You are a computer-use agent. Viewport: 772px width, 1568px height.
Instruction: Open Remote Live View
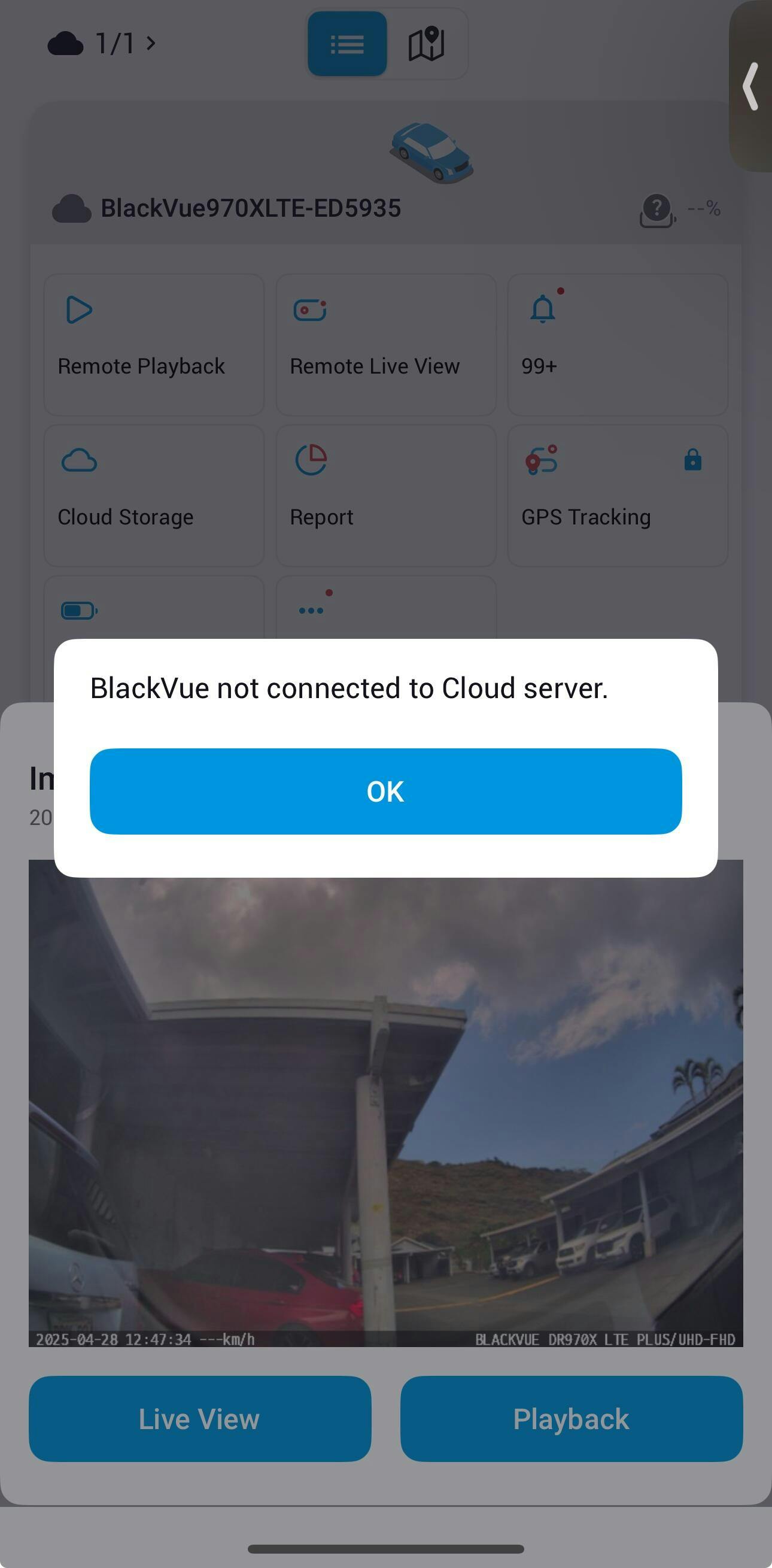[x=385, y=344]
